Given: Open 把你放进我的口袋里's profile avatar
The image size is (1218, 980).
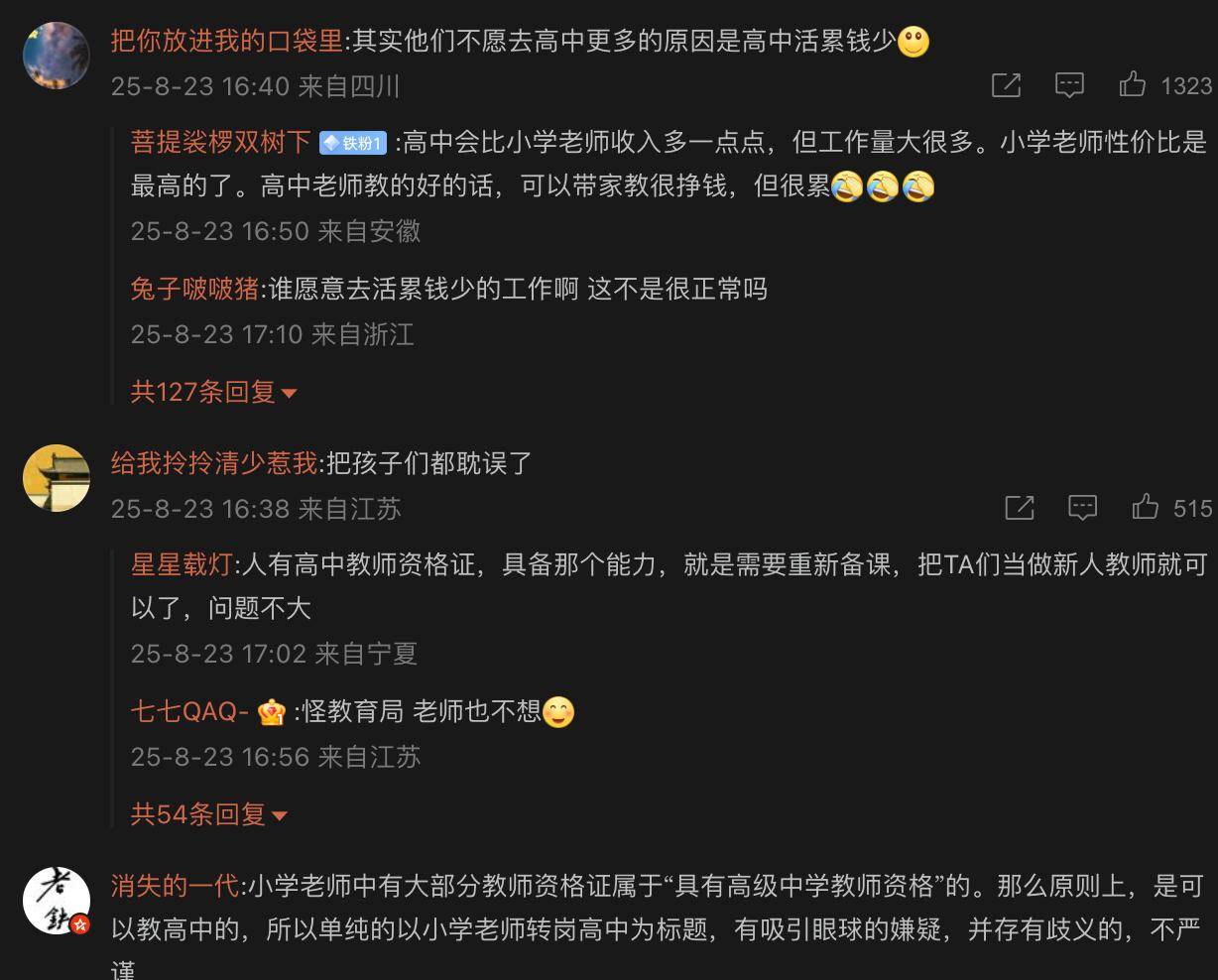Looking at the screenshot, I should pyautogui.click(x=57, y=56).
